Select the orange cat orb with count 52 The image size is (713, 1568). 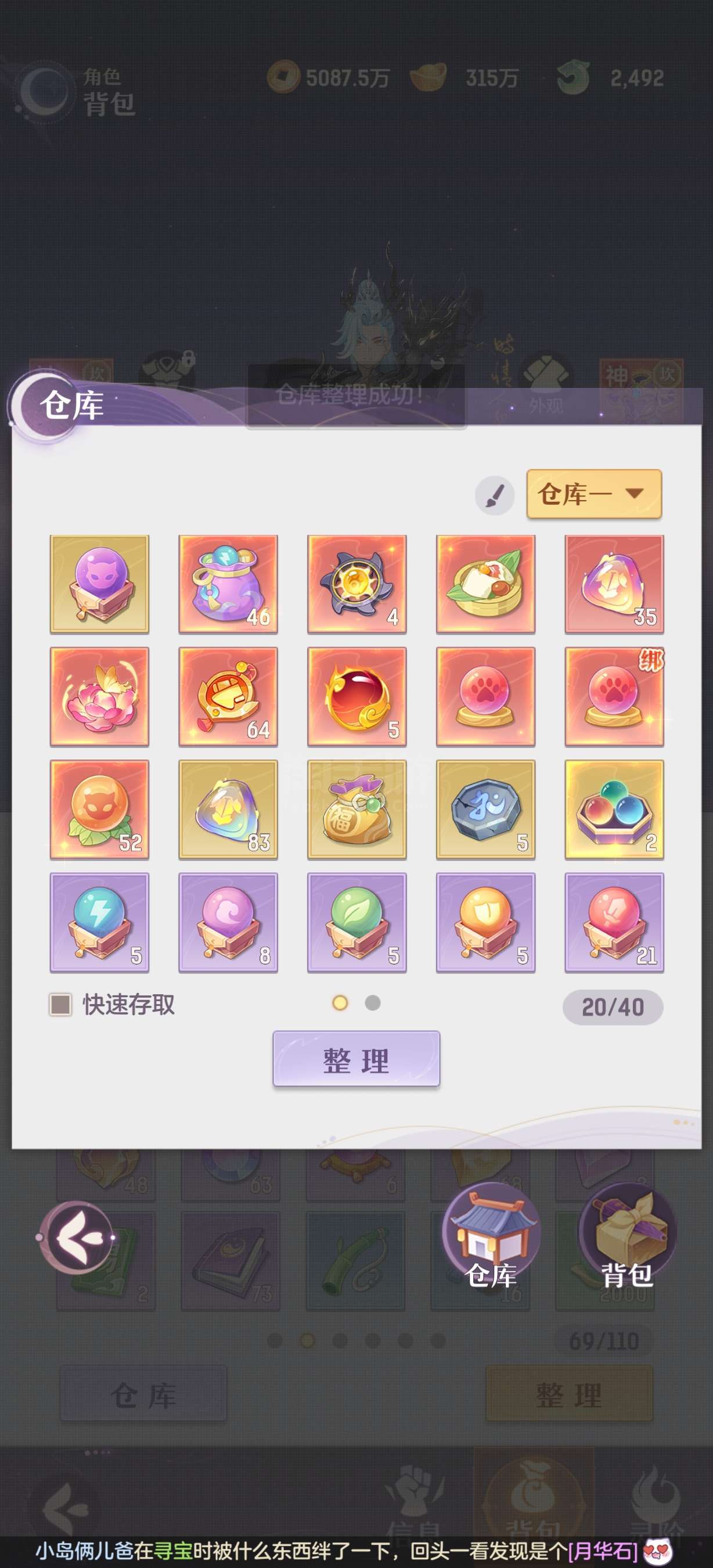99,809
